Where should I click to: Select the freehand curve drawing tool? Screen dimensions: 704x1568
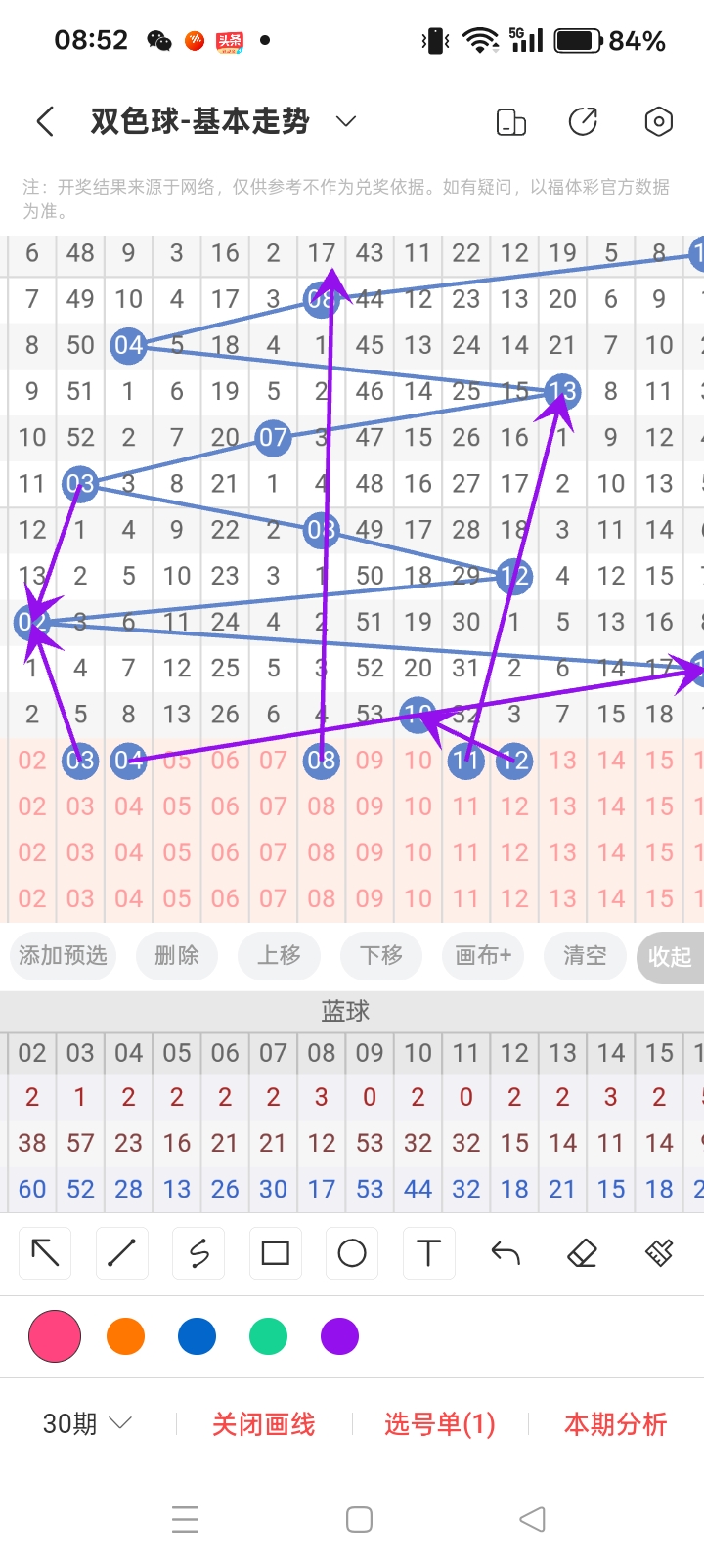pos(198,1252)
